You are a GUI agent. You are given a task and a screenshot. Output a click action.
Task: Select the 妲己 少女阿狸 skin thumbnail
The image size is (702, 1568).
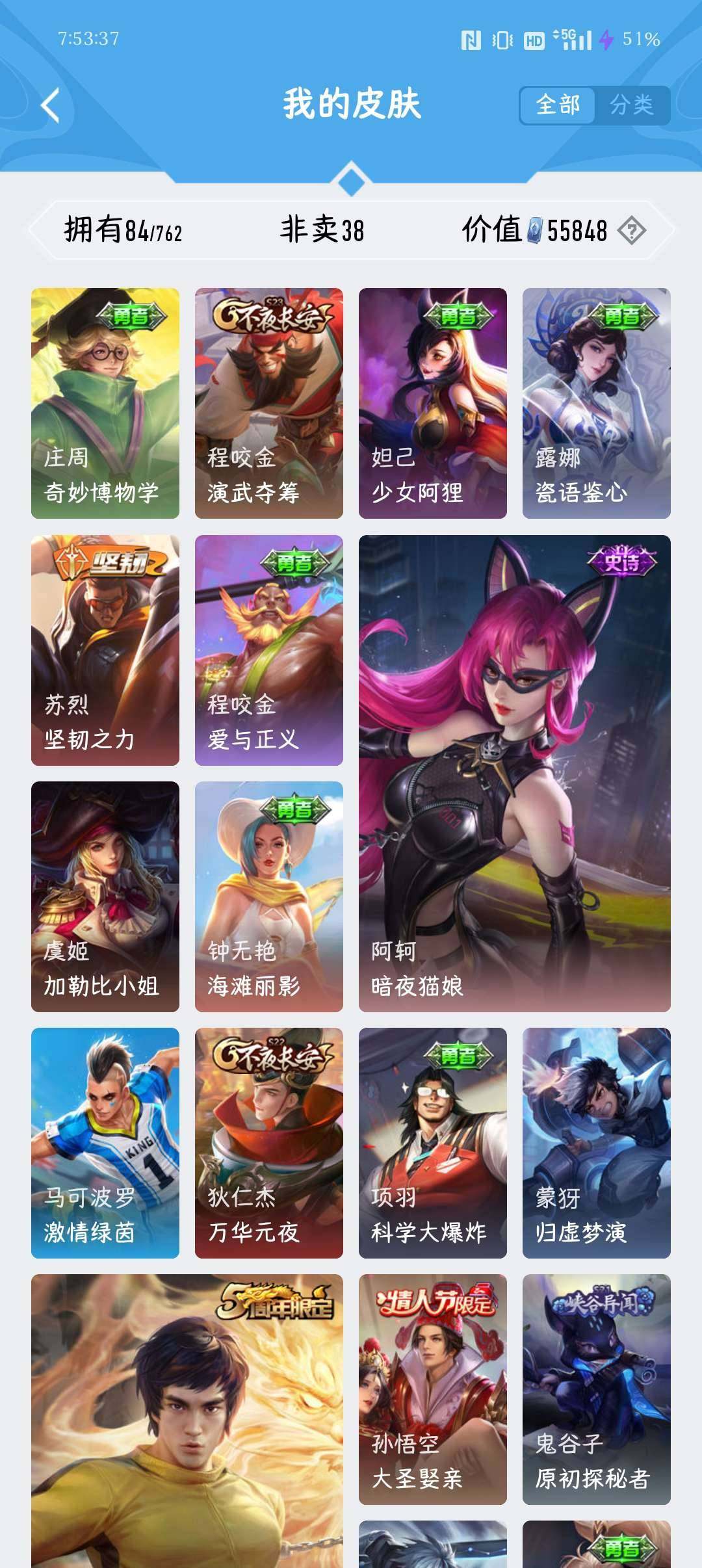click(432, 400)
